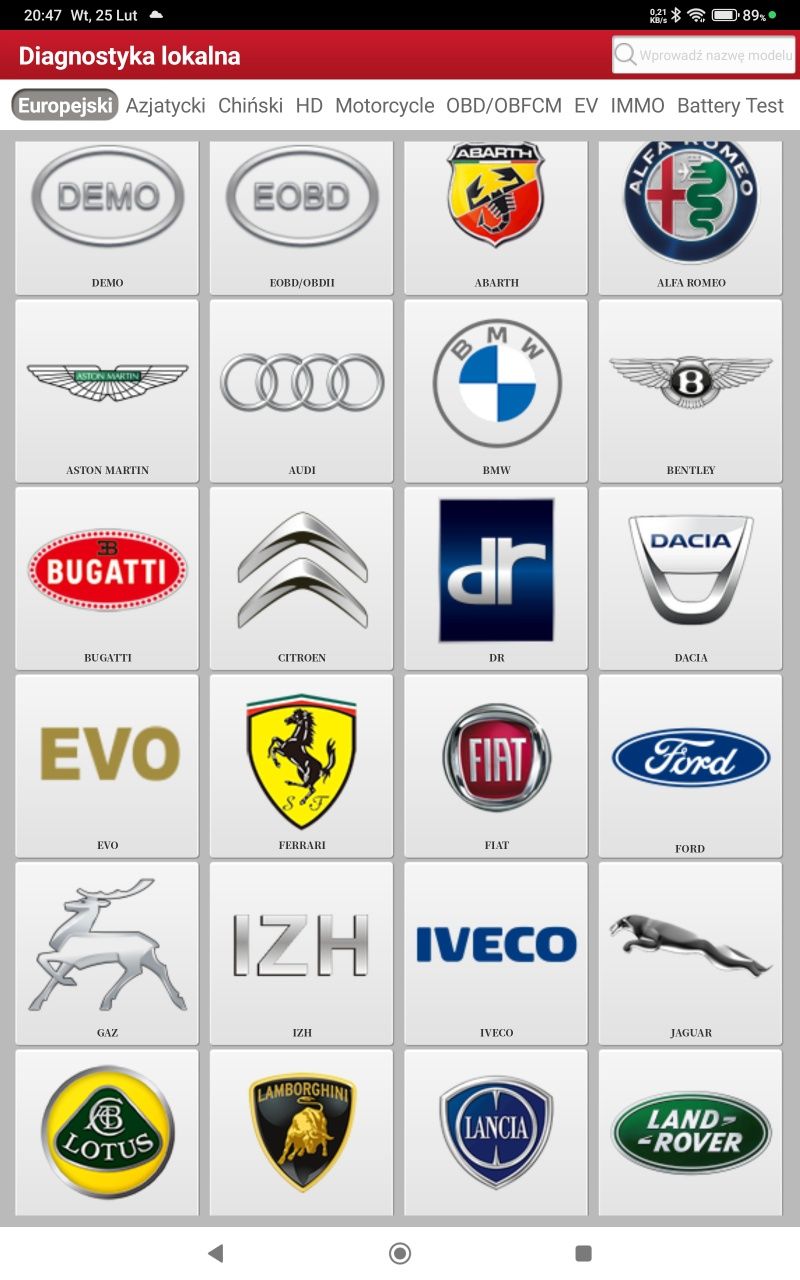Viewport: 800px width, 1280px height.
Task: Open Ford diagnostics
Action: (690, 765)
